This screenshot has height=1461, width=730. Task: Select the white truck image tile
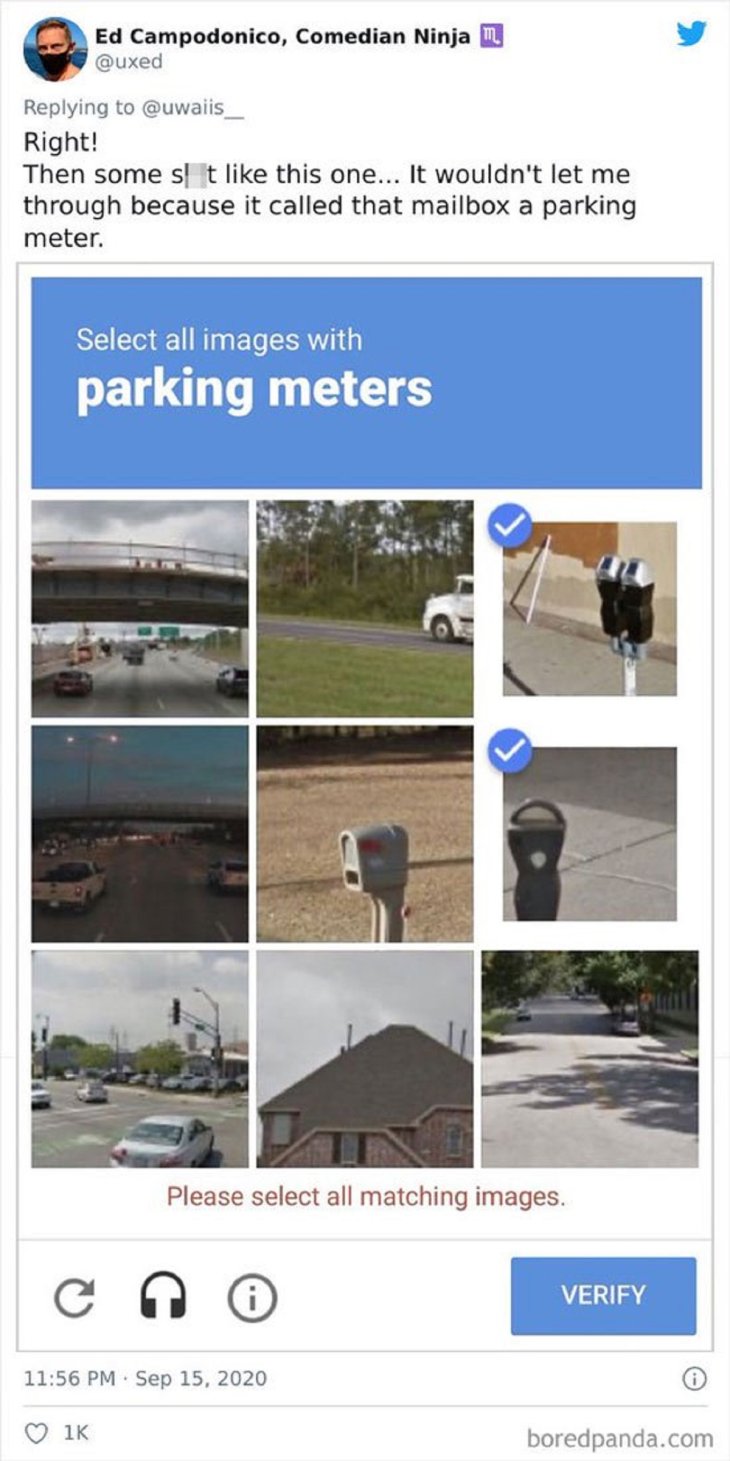[x=366, y=605]
